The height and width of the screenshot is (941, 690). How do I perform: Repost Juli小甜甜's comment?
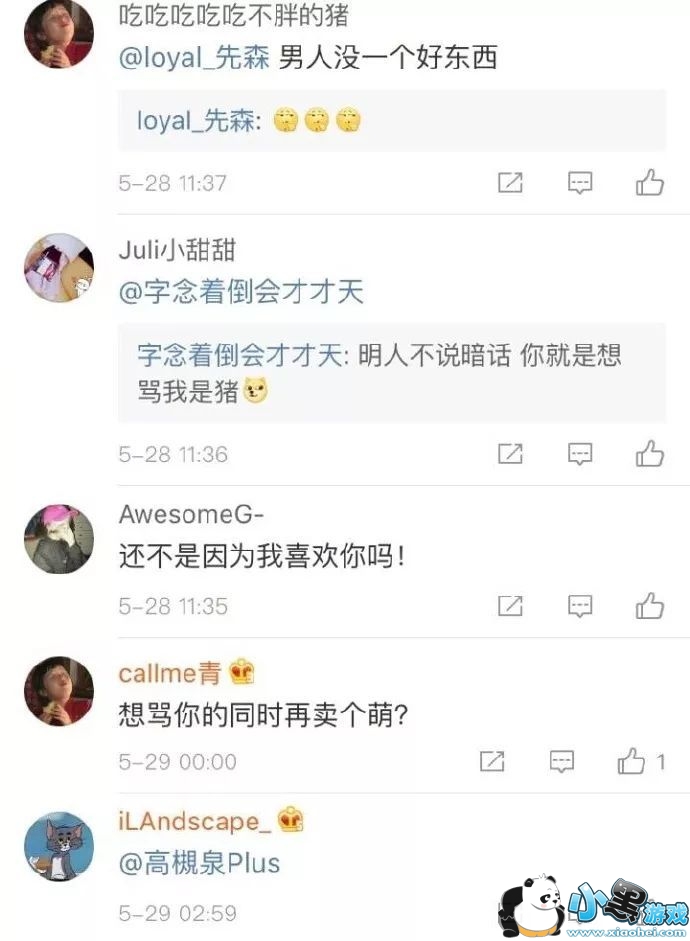click(510, 454)
